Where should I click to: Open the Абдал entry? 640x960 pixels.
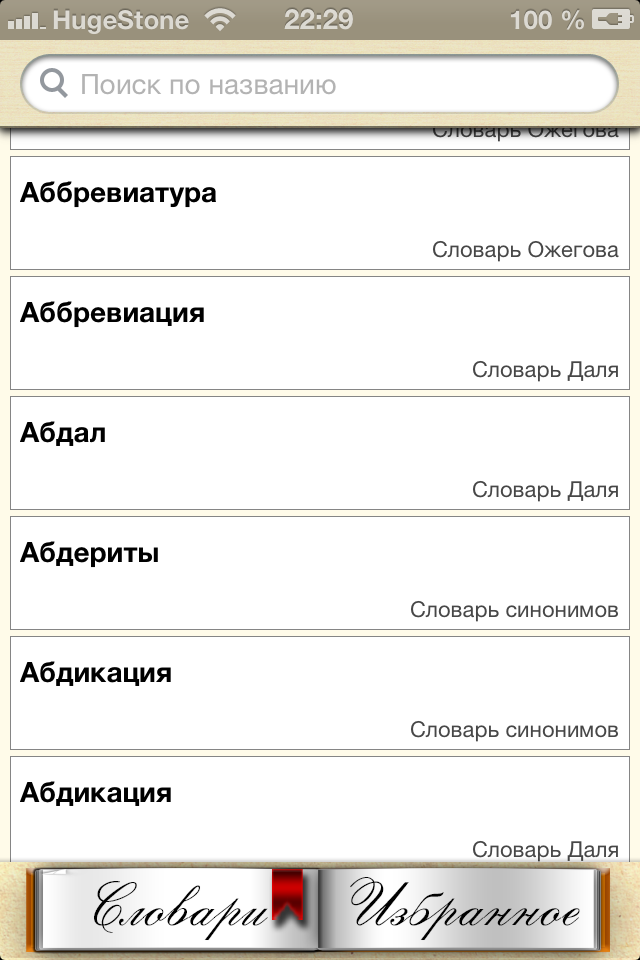point(320,453)
